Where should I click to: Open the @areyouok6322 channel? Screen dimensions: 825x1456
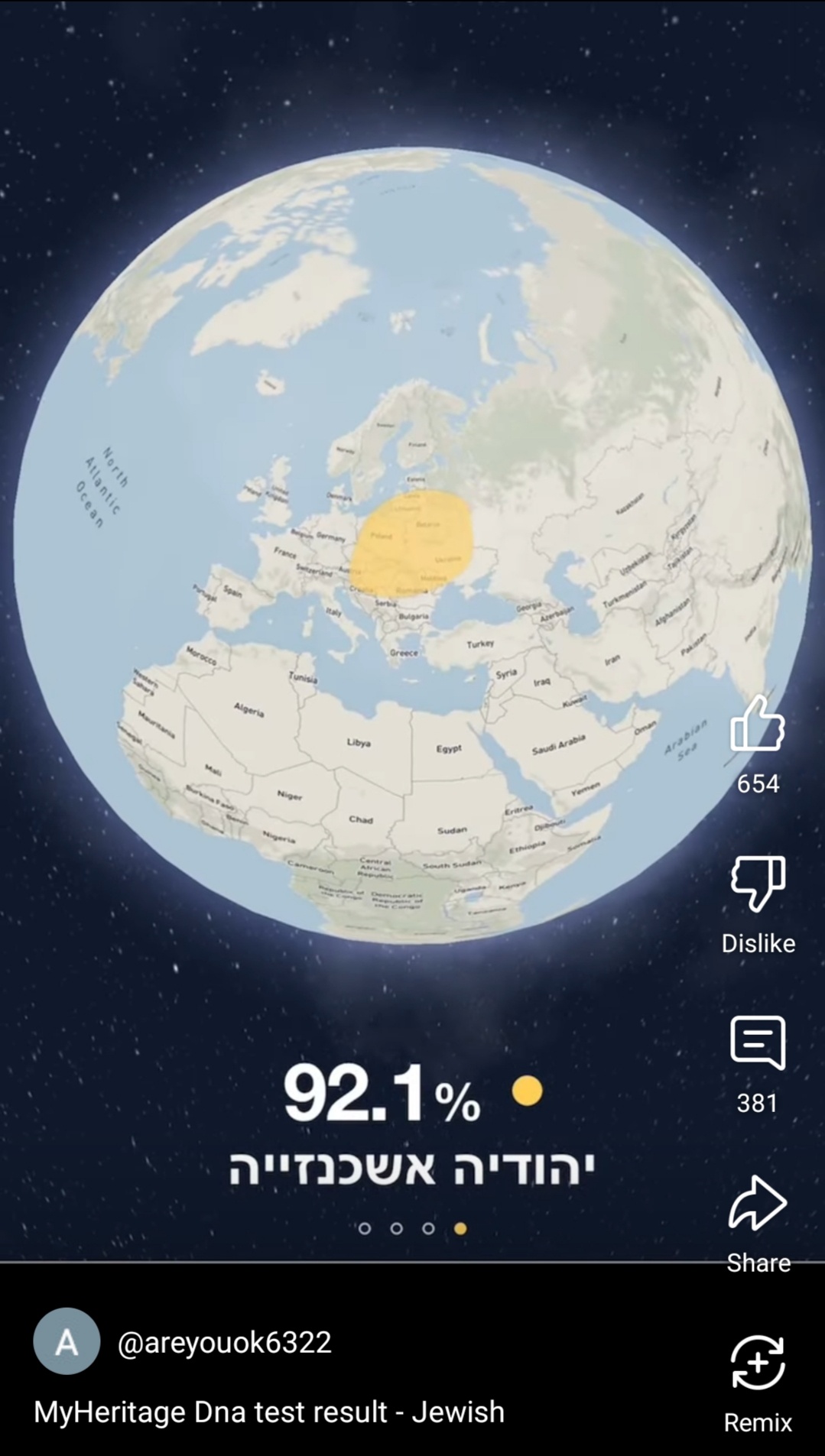pyautogui.click(x=224, y=1342)
